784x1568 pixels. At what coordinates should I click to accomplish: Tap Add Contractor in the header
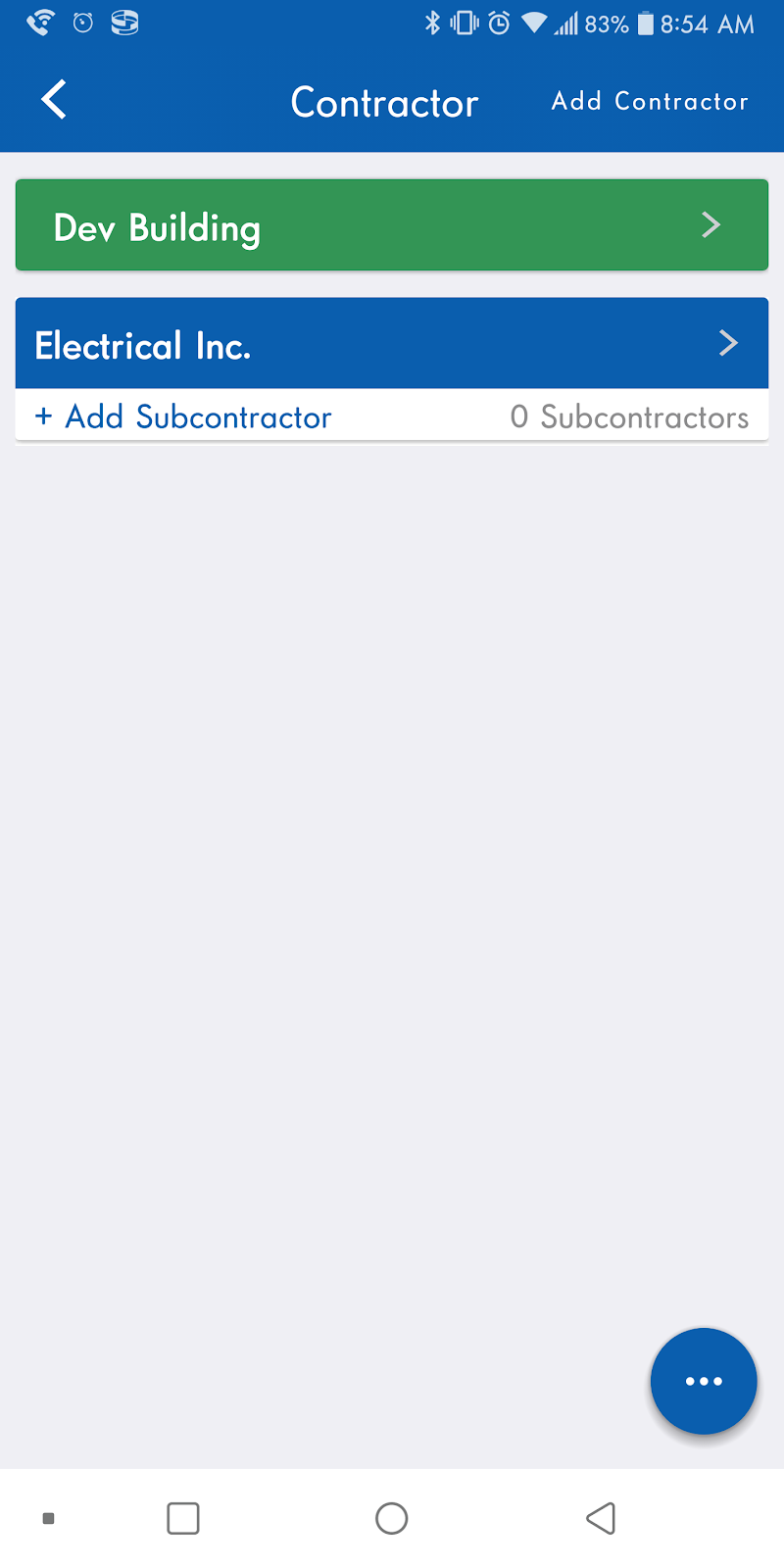point(650,101)
